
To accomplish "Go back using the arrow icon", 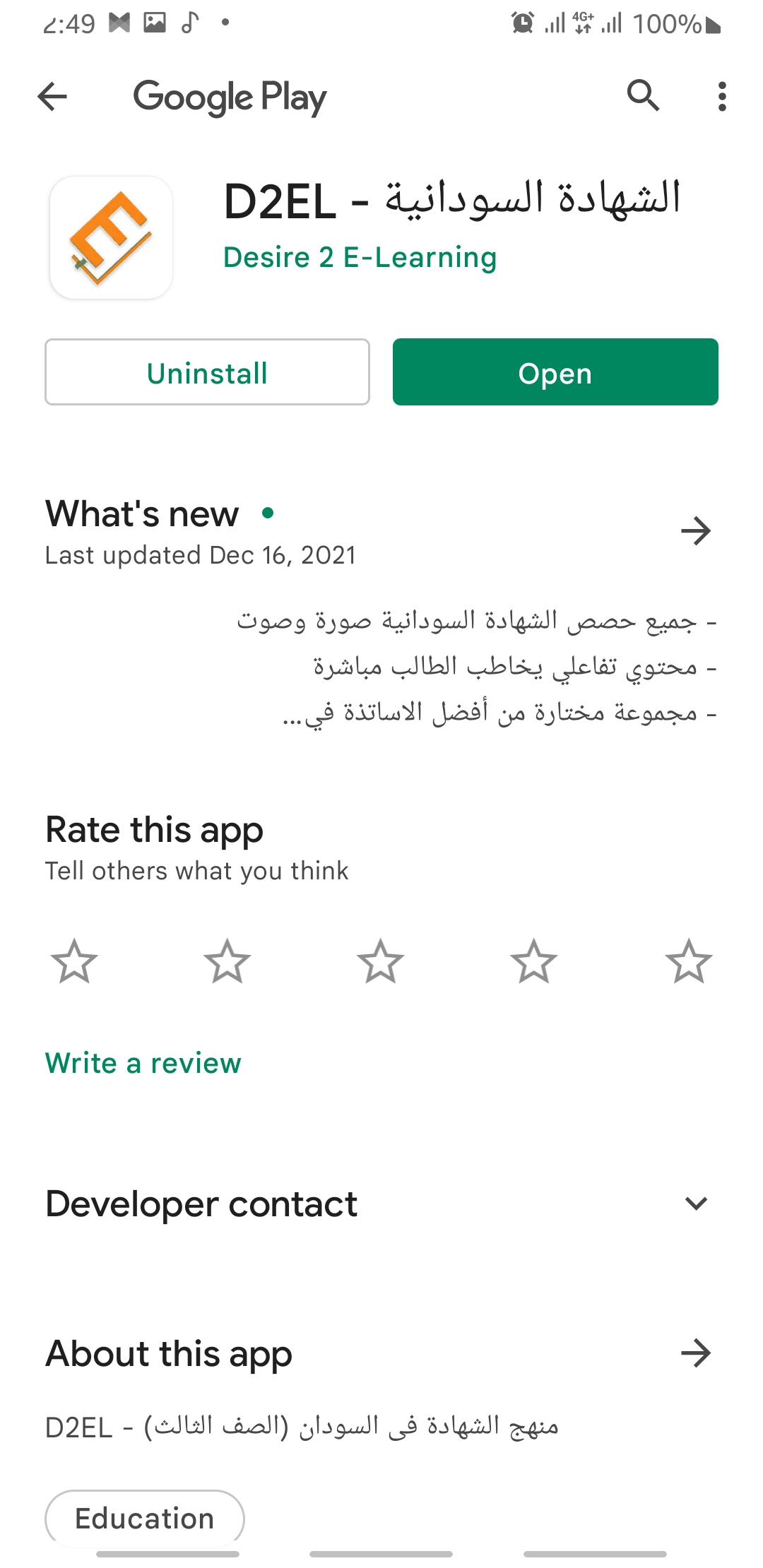I will pyautogui.click(x=52, y=96).
